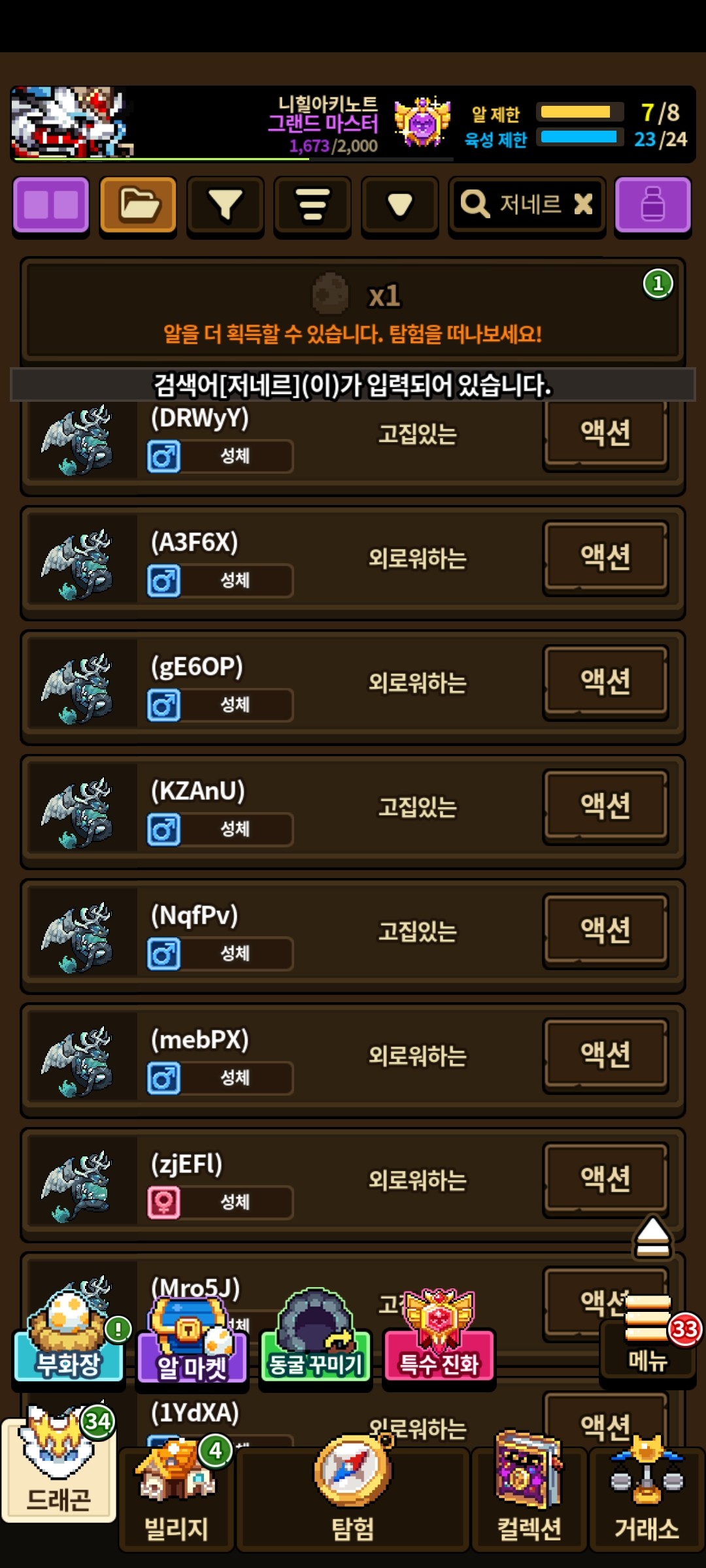Viewport: 706px width, 1568px height.
Task: Tap the heart favorites filter
Action: pos(400,205)
